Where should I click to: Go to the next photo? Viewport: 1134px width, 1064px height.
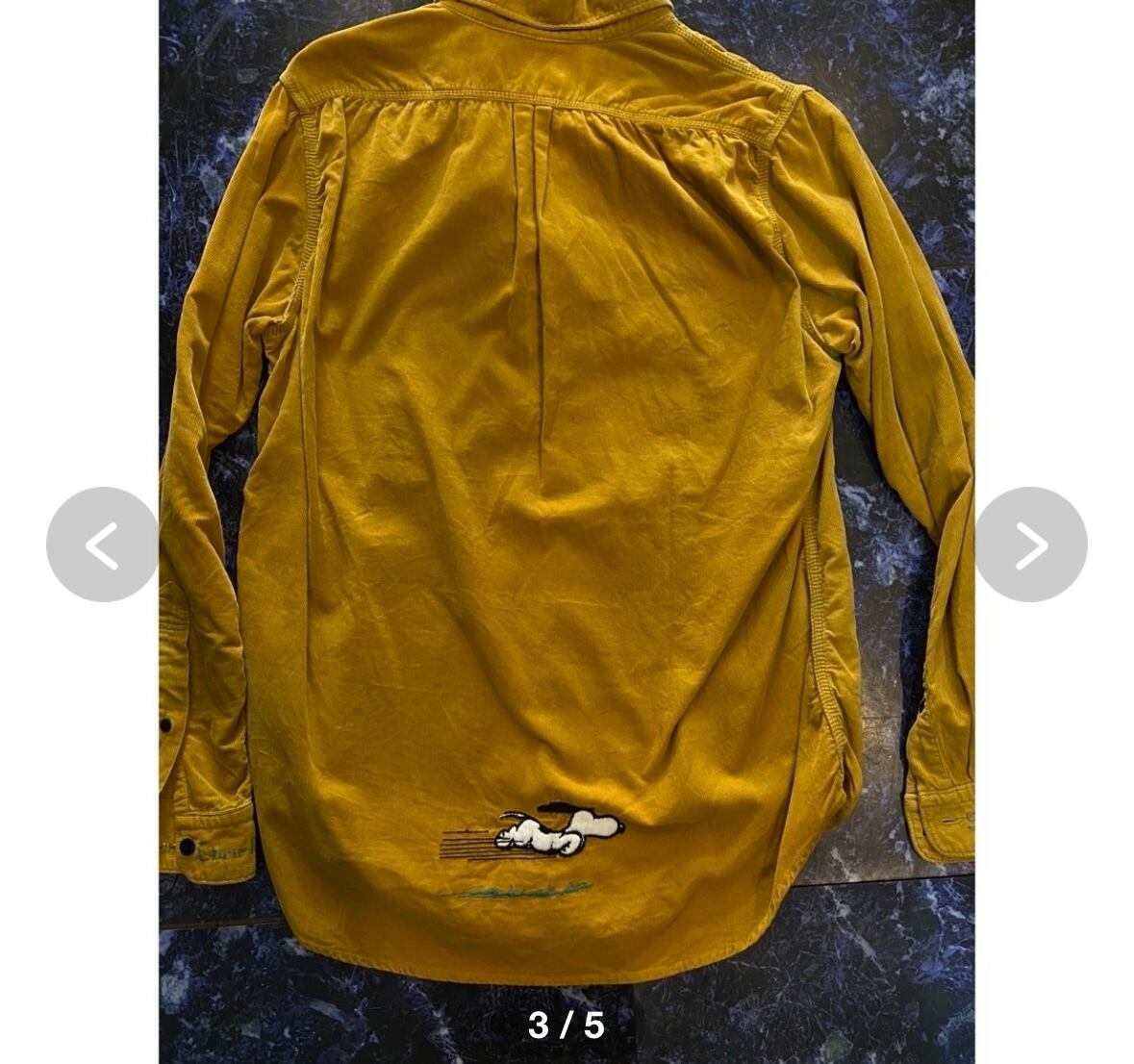pos(1031,544)
